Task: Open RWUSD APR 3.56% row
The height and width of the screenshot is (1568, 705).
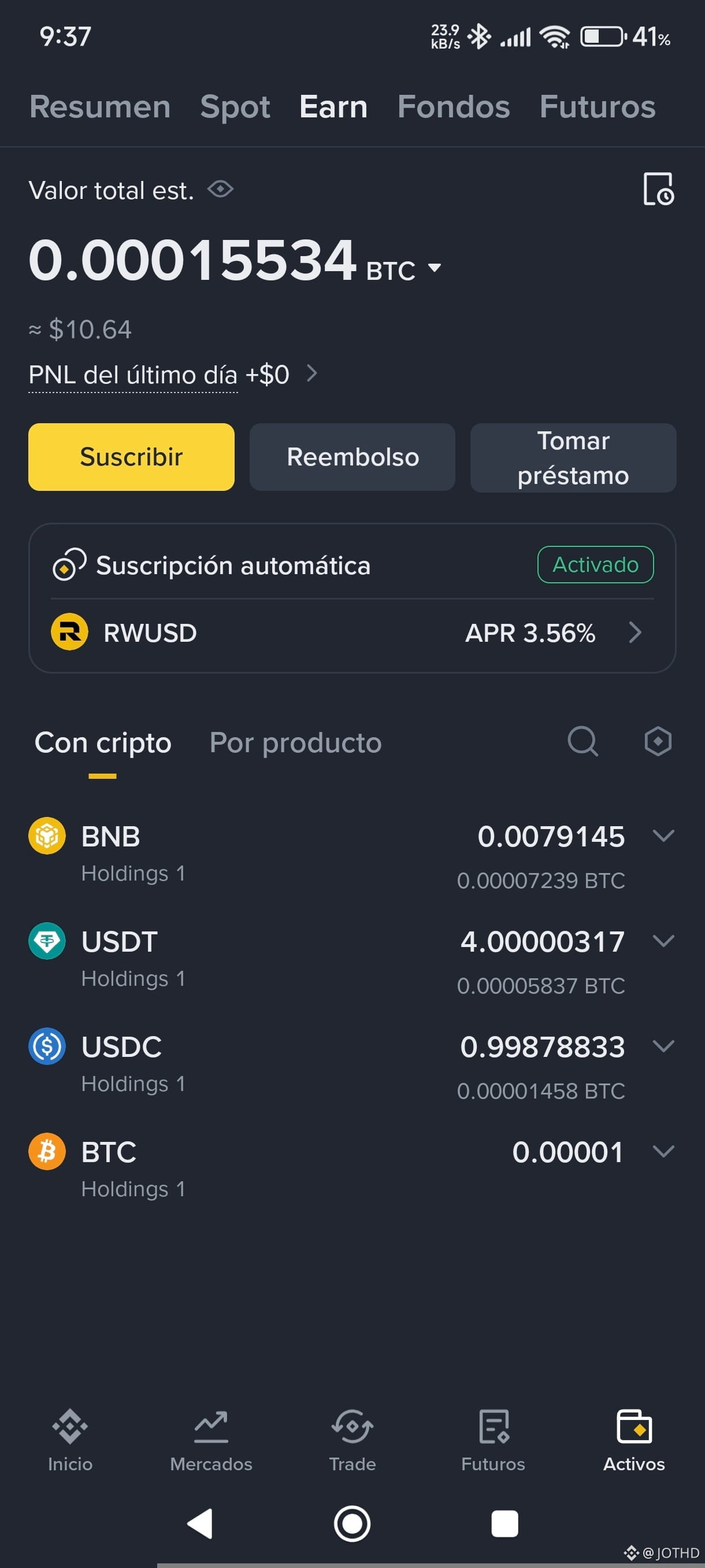Action: [x=352, y=633]
